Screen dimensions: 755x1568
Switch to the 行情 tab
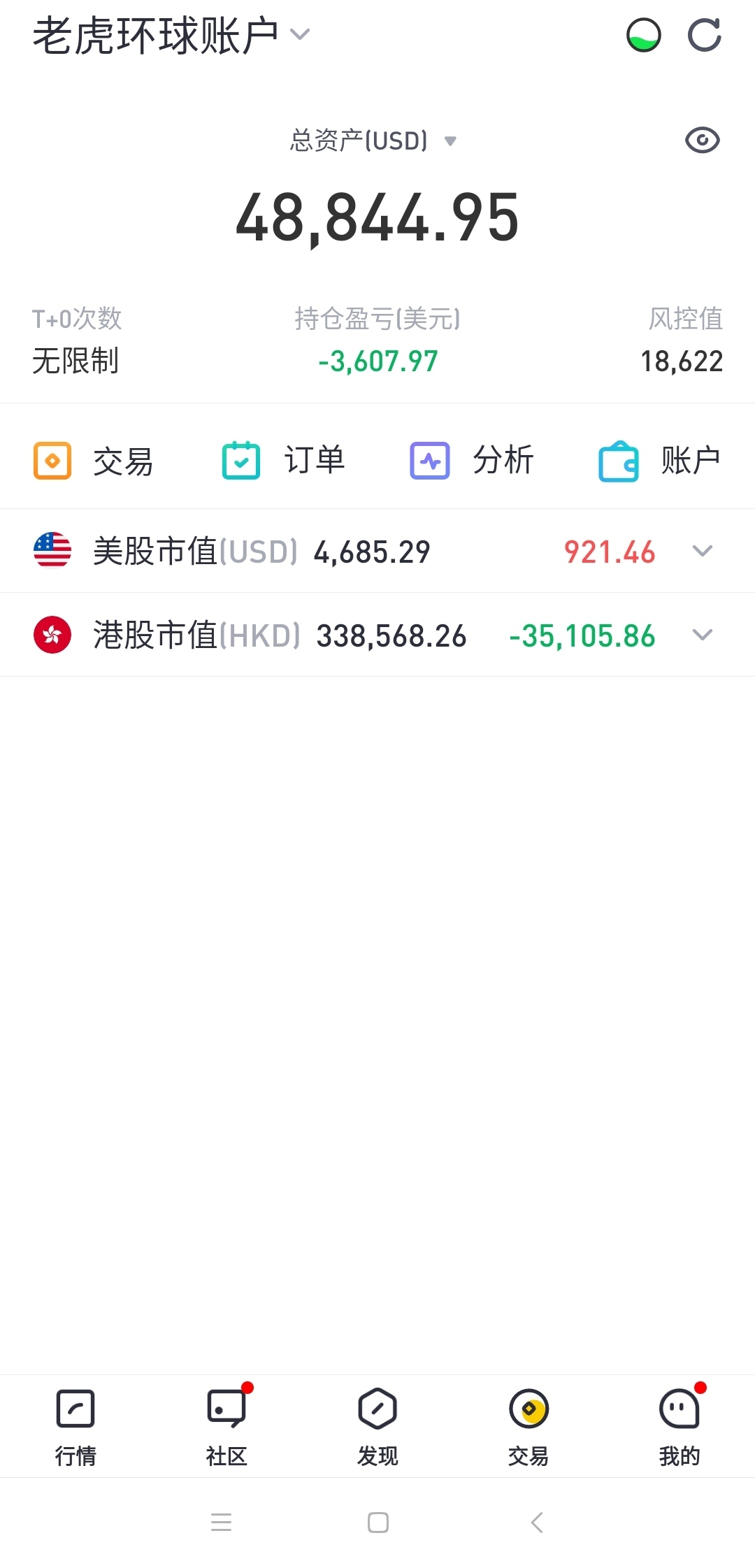pos(75,1426)
